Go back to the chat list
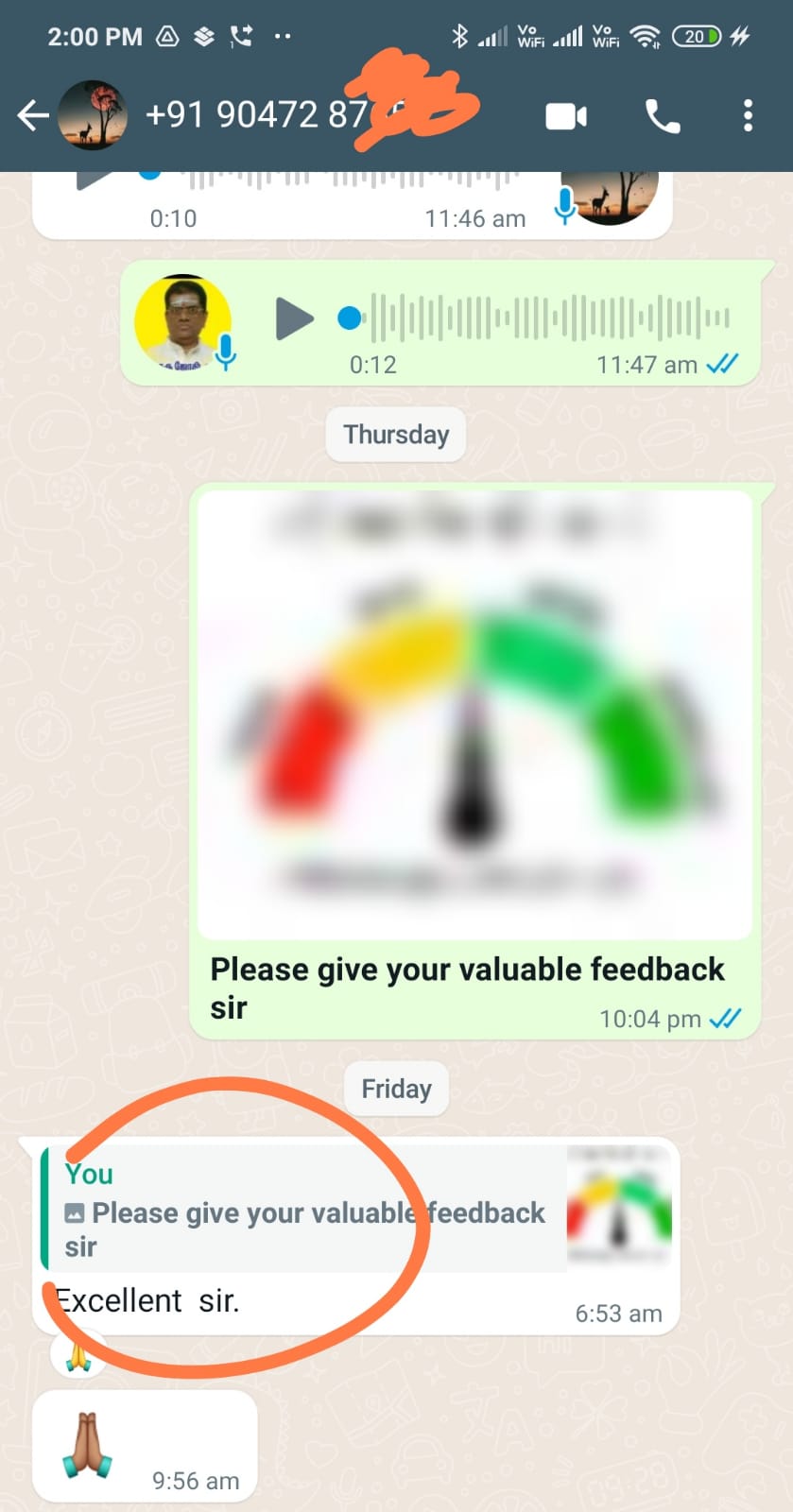The image size is (793, 1512). pos(33,116)
